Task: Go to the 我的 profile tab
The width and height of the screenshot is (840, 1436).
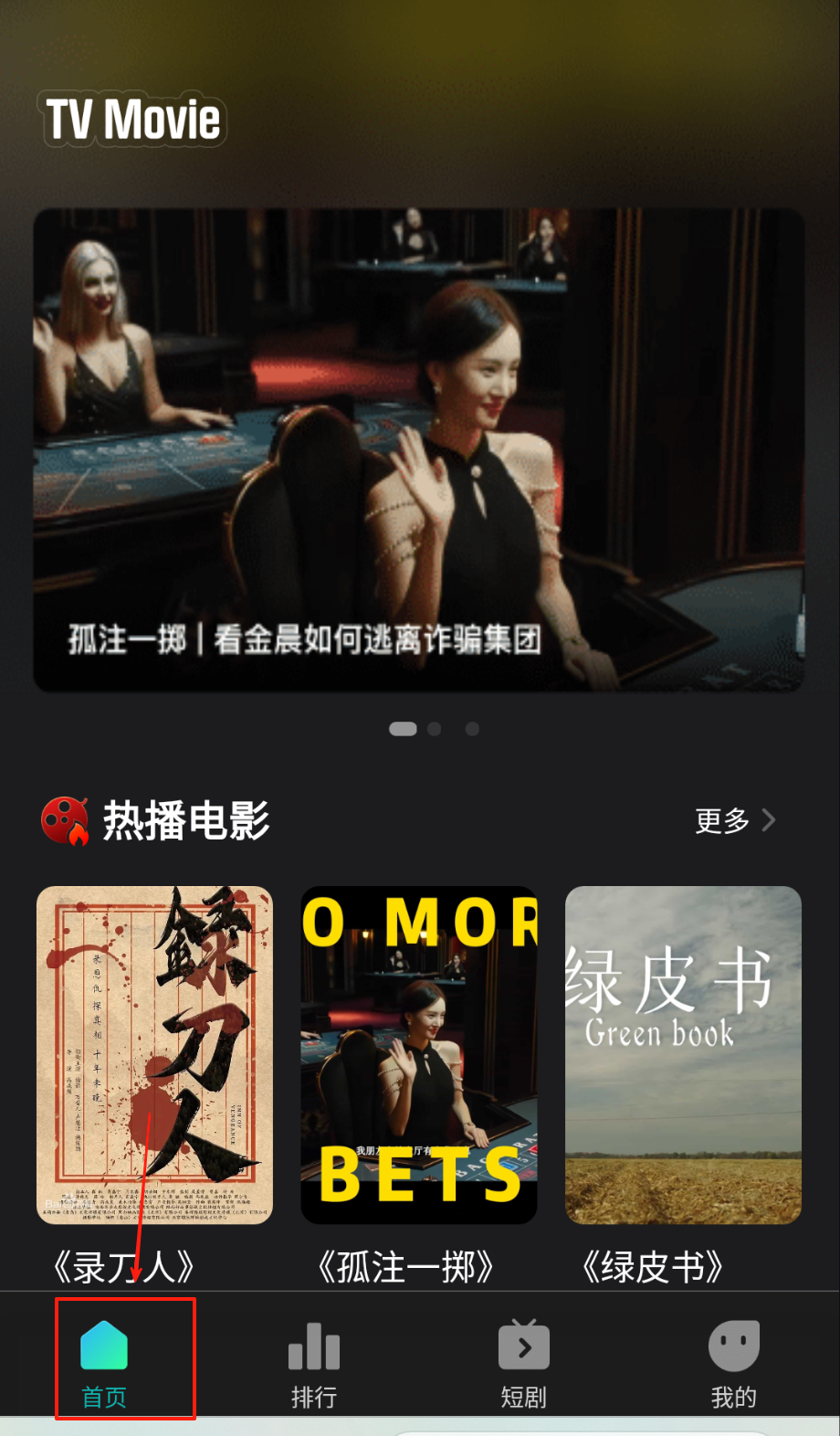Action: tap(733, 1363)
